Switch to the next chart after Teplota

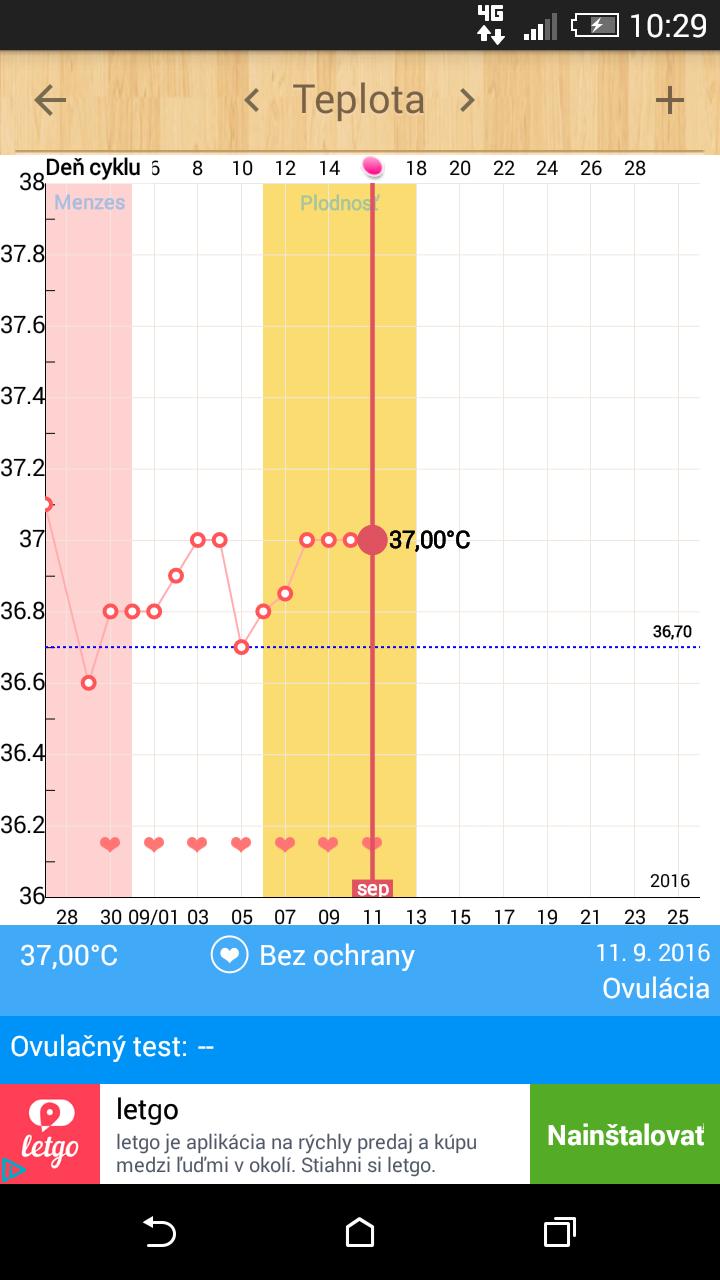[466, 100]
